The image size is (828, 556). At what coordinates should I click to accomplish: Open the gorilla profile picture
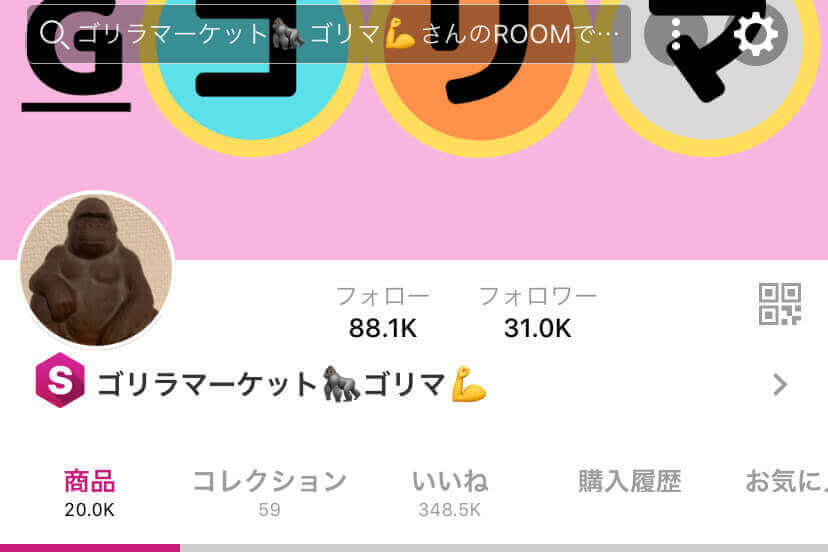(x=96, y=269)
